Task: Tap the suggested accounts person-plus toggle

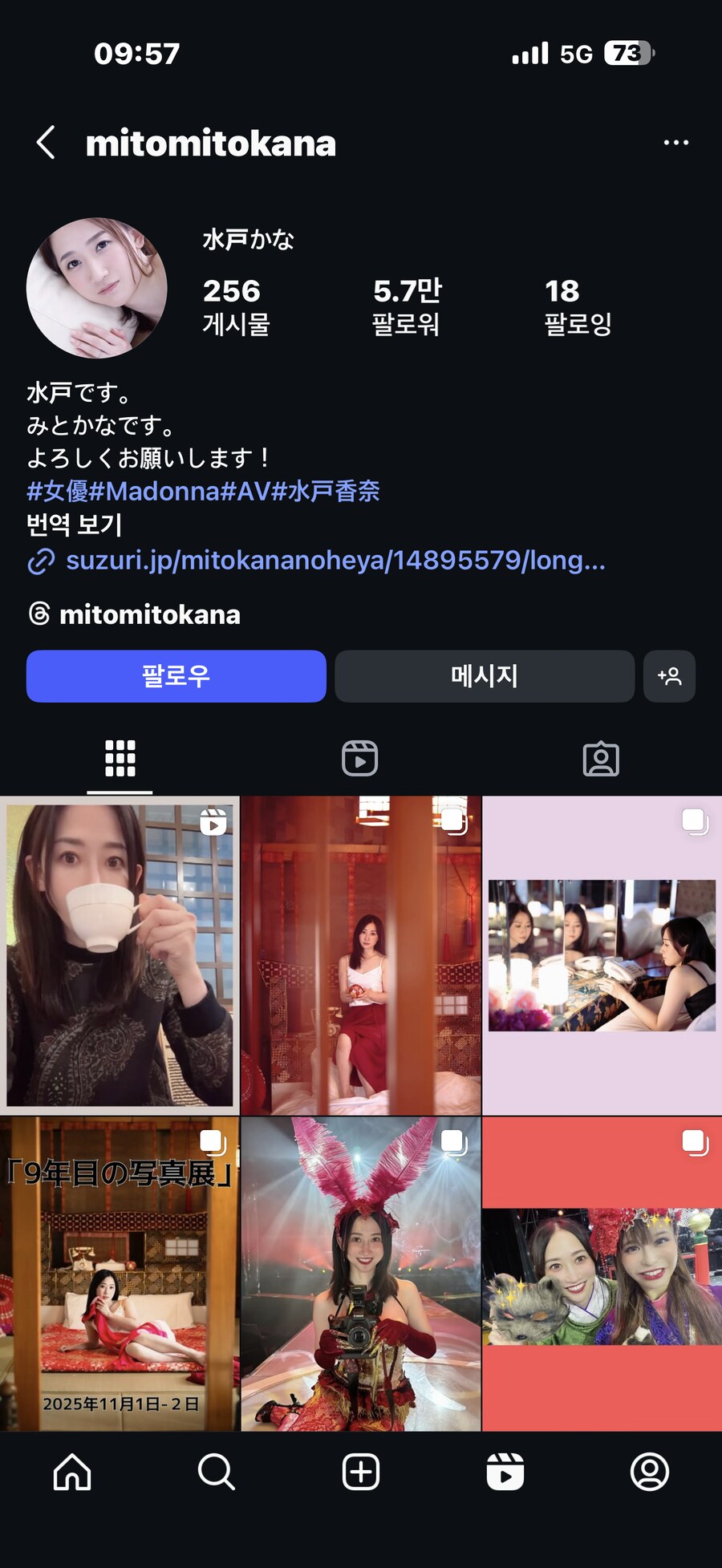Action: (670, 676)
